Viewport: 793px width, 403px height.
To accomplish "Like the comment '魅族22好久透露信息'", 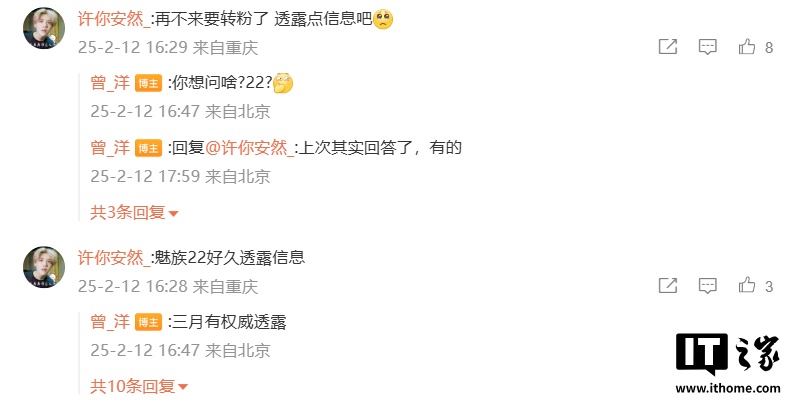I will [x=747, y=287].
